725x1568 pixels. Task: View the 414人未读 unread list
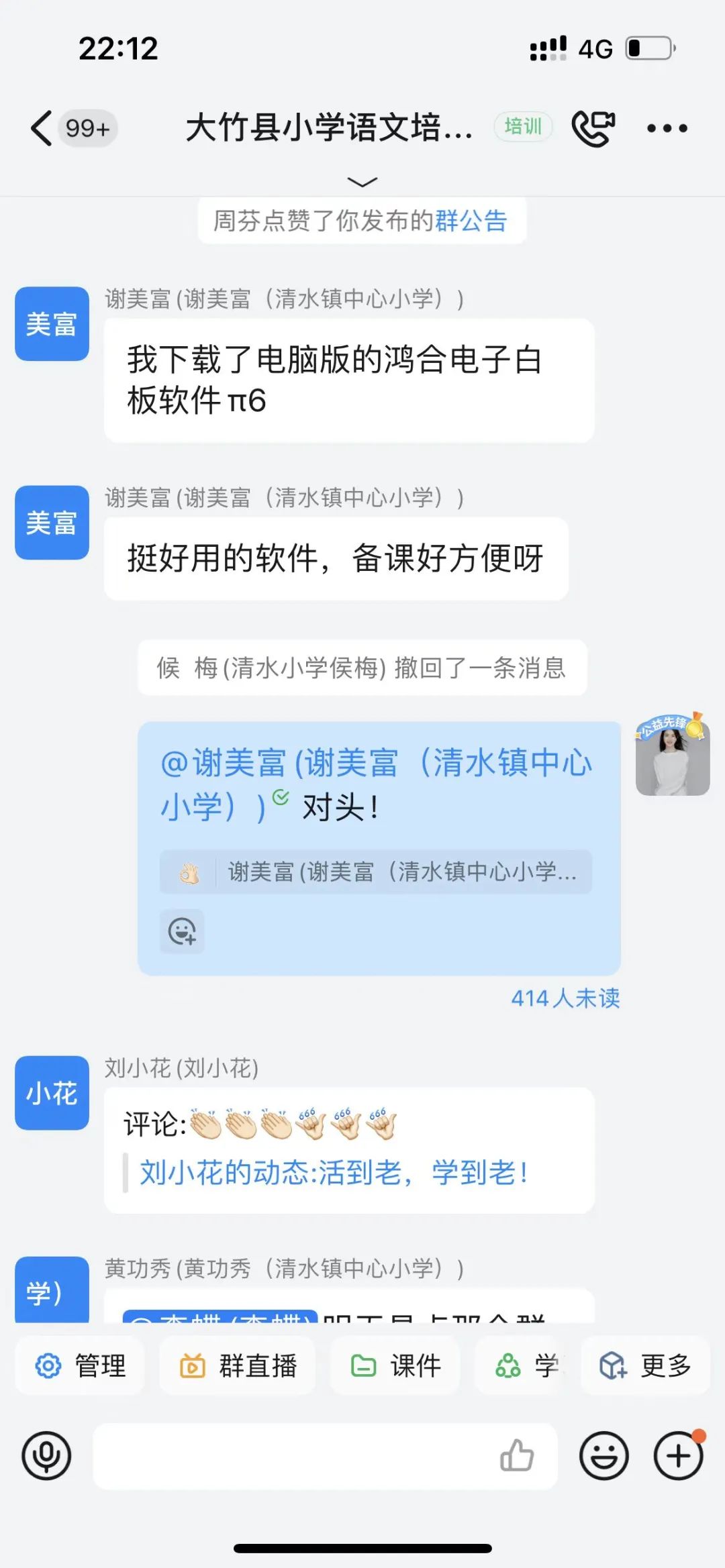(x=565, y=998)
